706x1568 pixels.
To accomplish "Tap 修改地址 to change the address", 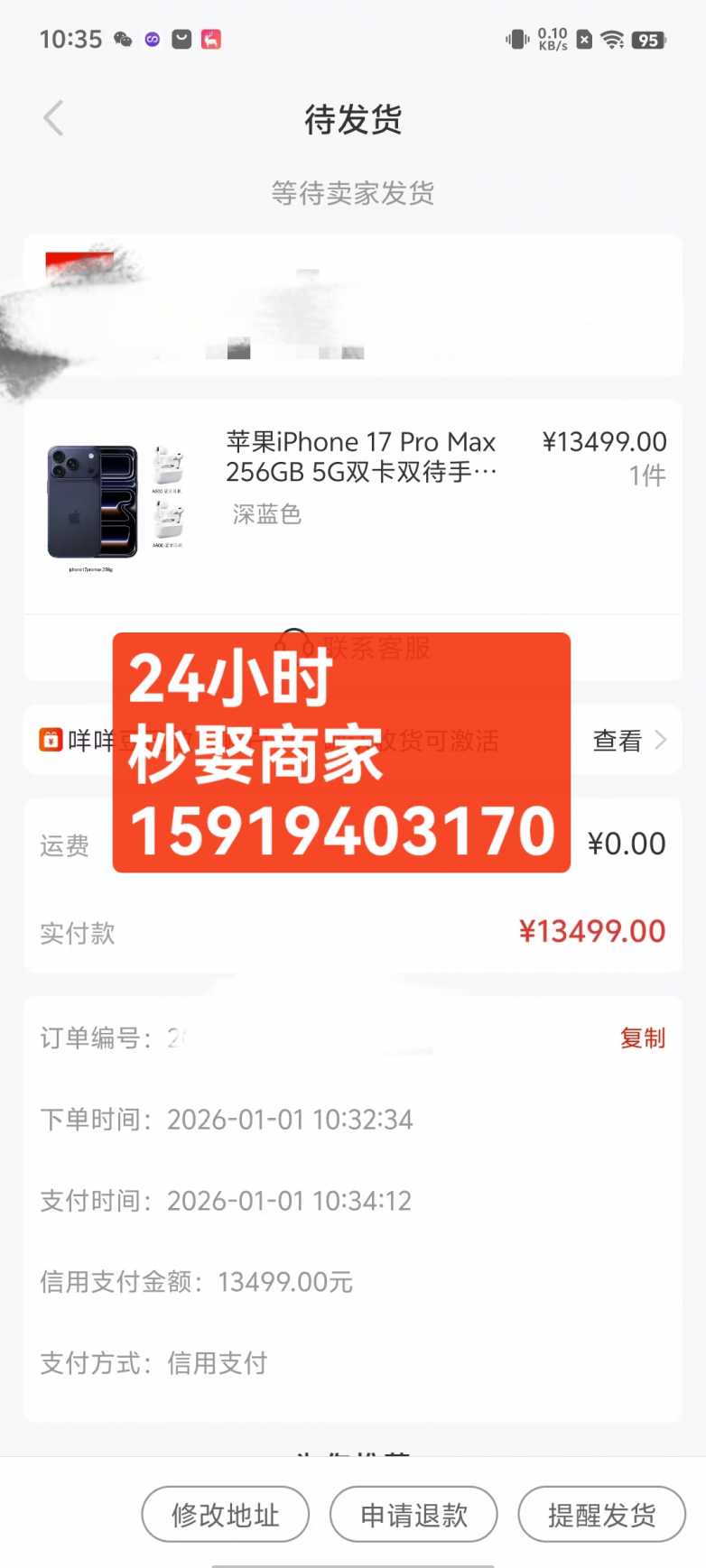I will (x=226, y=1514).
